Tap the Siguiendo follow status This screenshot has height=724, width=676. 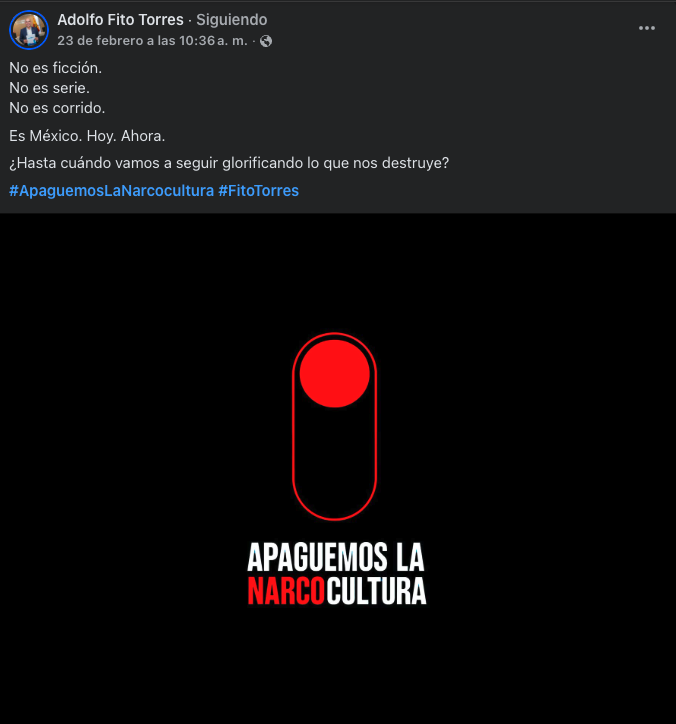pyautogui.click(x=231, y=20)
